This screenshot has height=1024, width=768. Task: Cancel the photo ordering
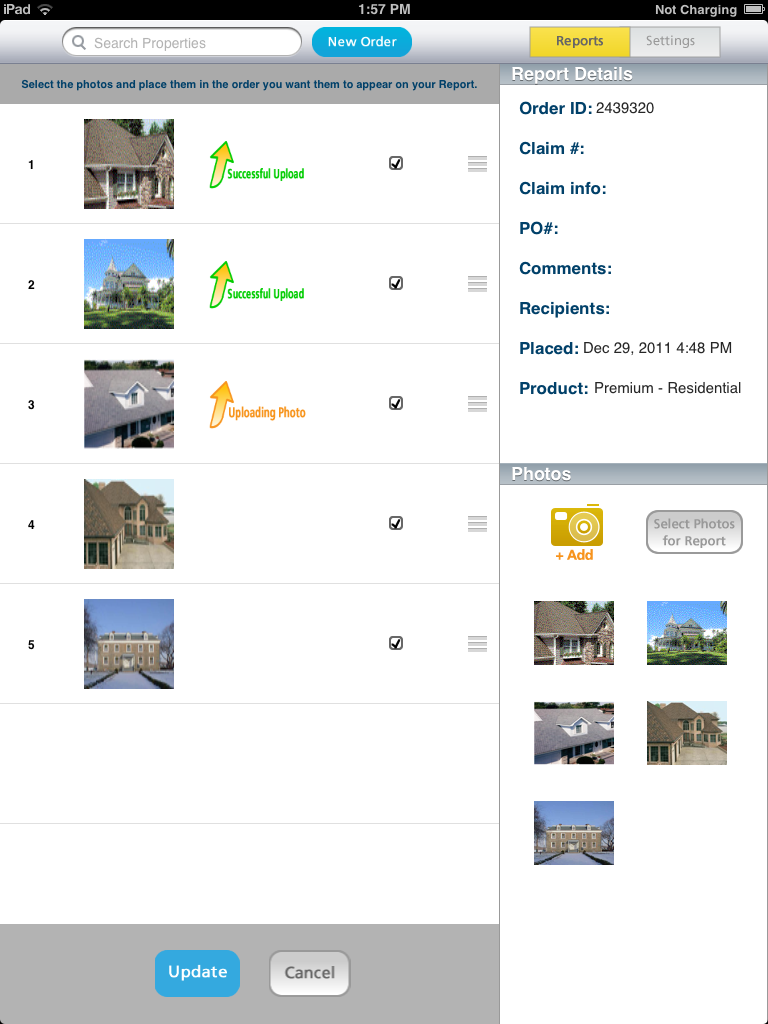(309, 972)
